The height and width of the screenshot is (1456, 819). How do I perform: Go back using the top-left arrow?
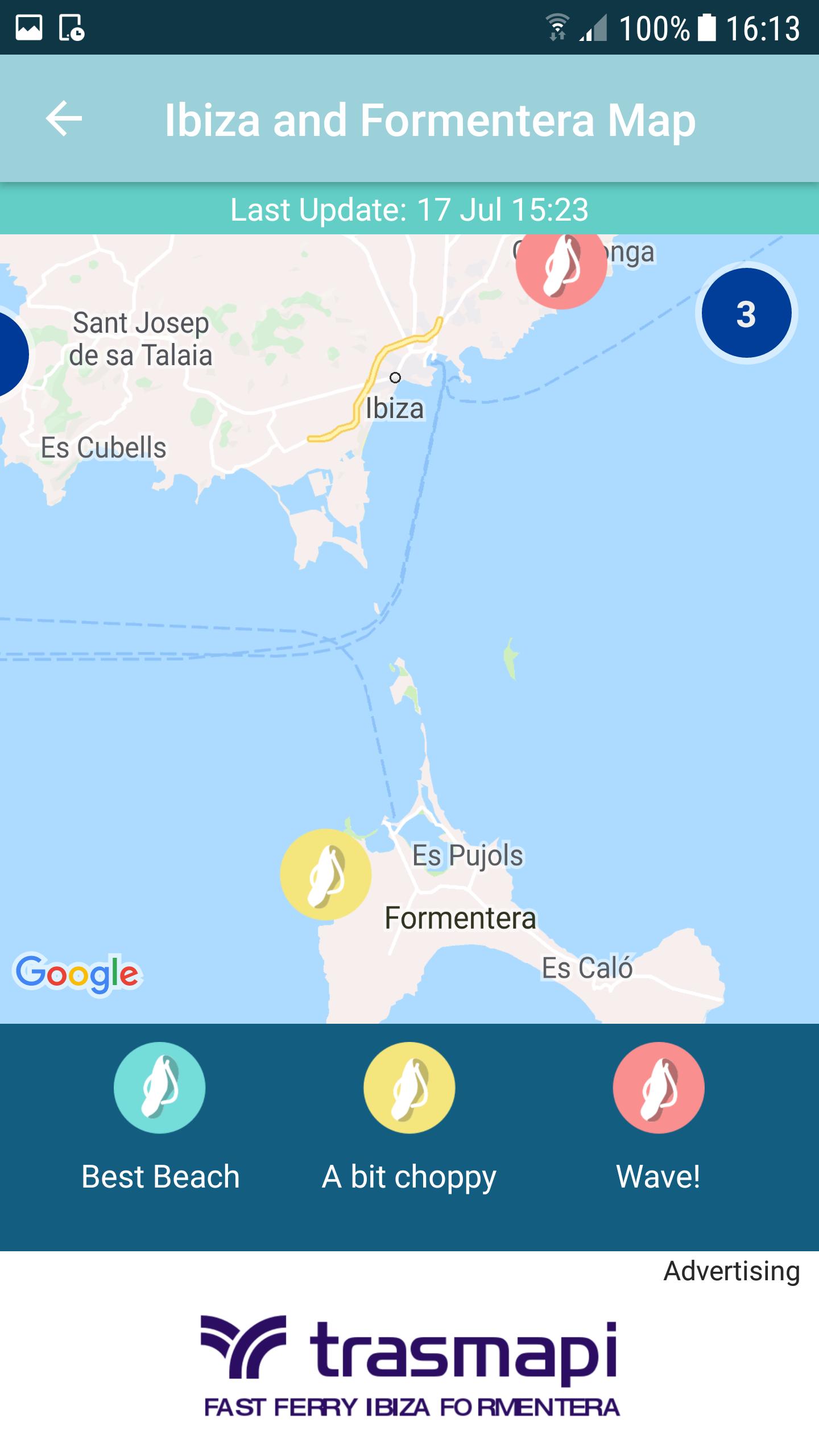point(64,119)
